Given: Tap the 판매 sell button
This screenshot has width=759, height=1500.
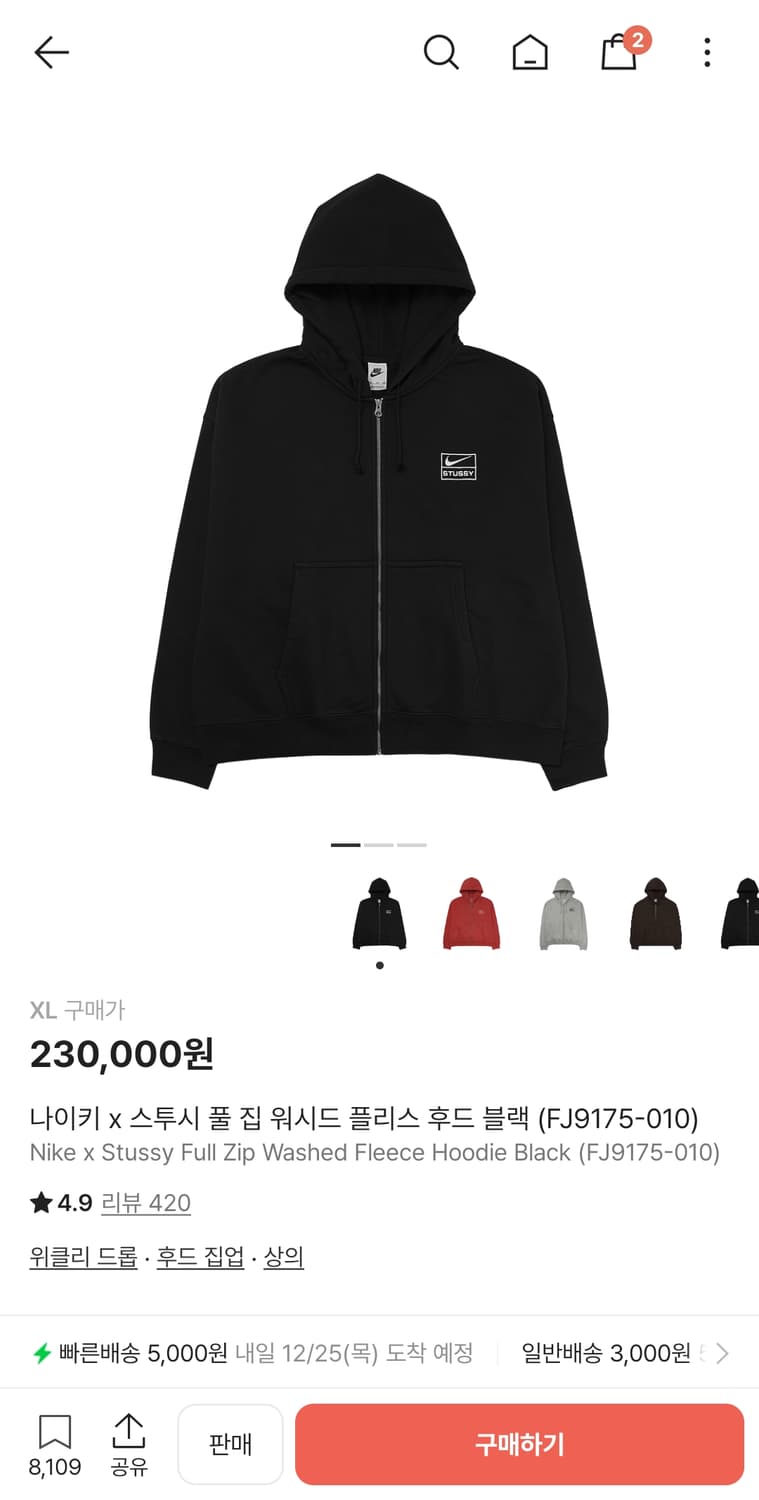Looking at the screenshot, I should pos(230,1443).
